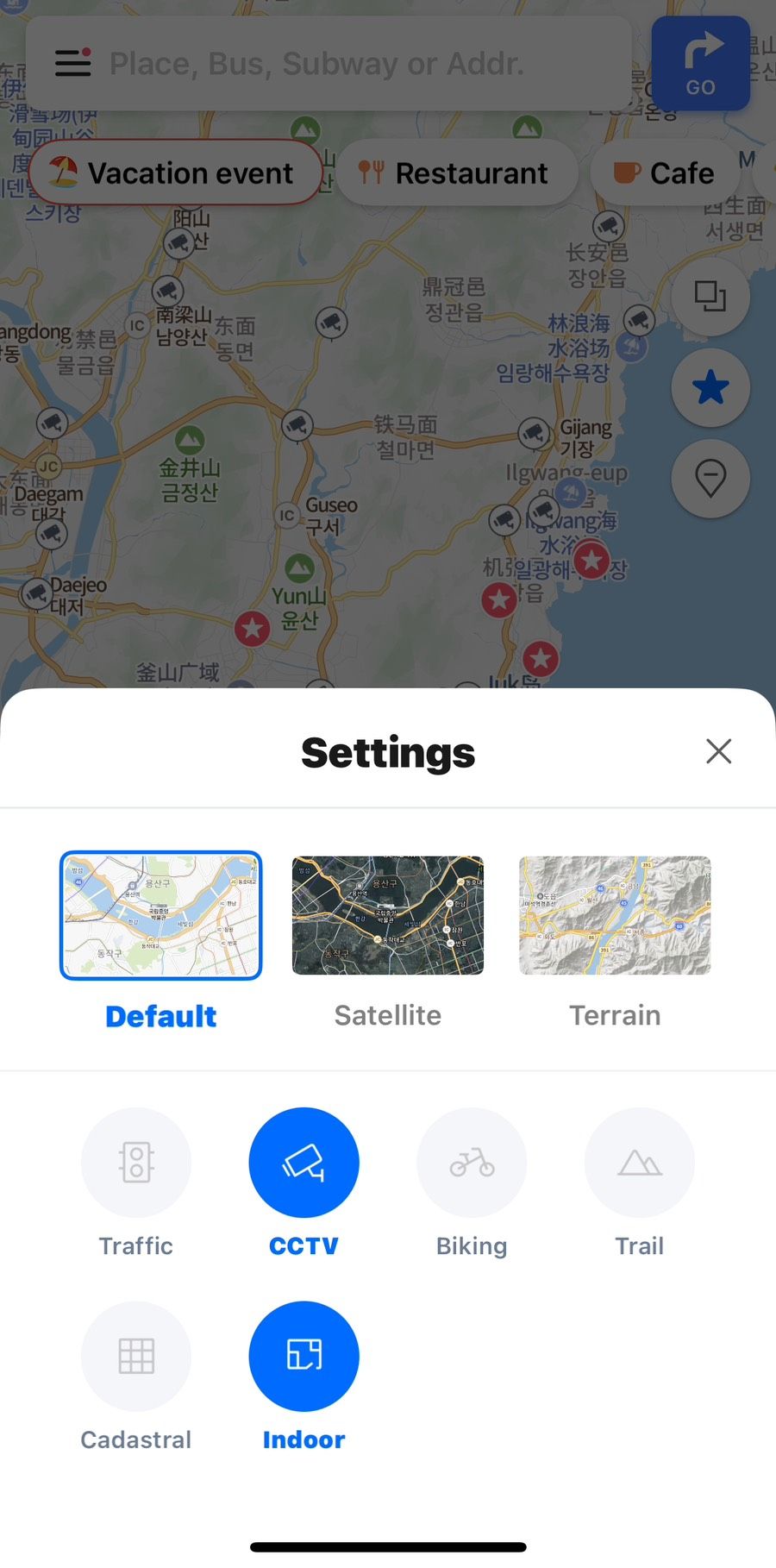Show the Trail layer
This screenshot has width=776, height=1568.
(x=640, y=1163)
